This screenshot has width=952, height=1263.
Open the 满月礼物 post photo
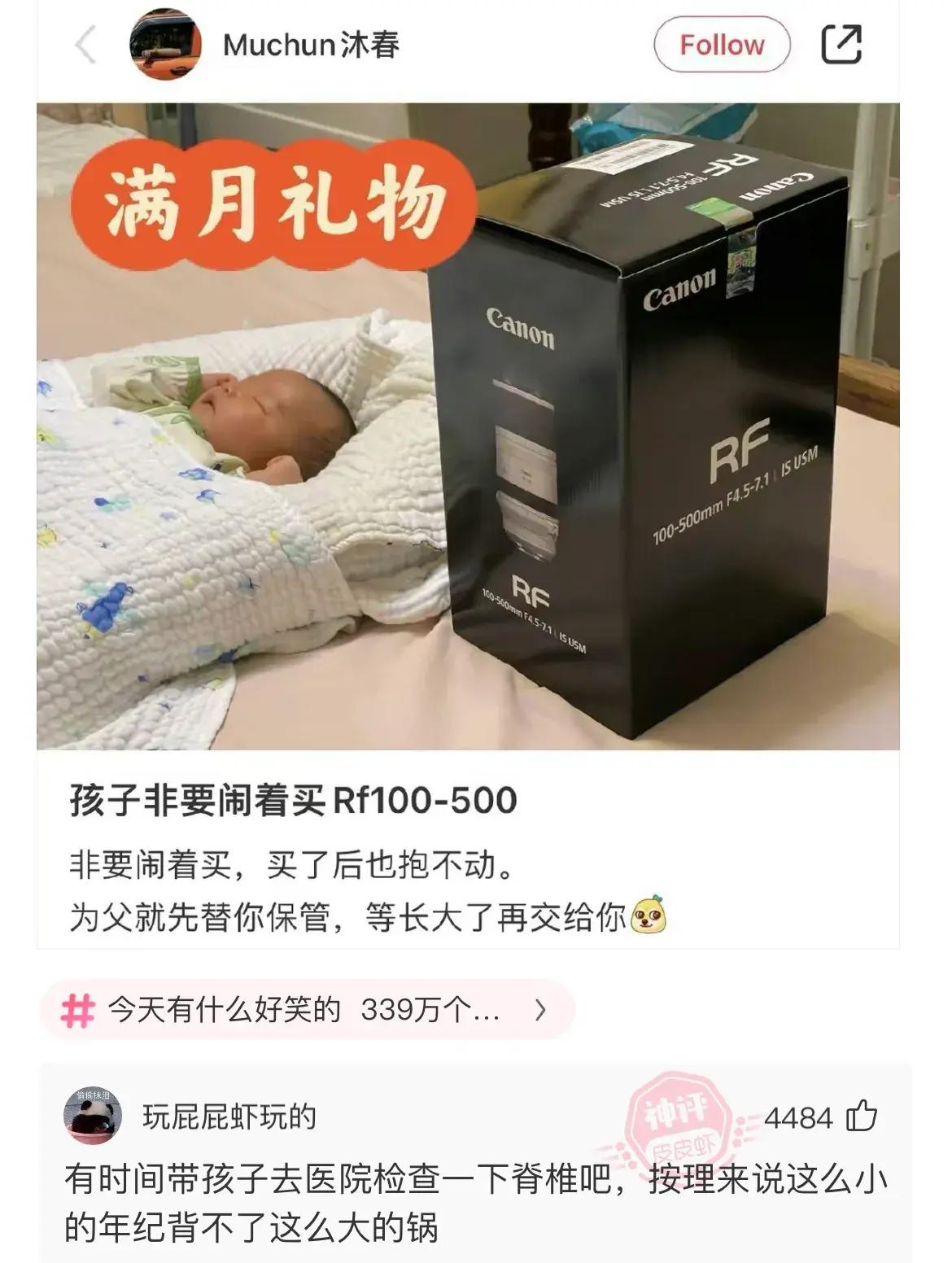(468, 426)
